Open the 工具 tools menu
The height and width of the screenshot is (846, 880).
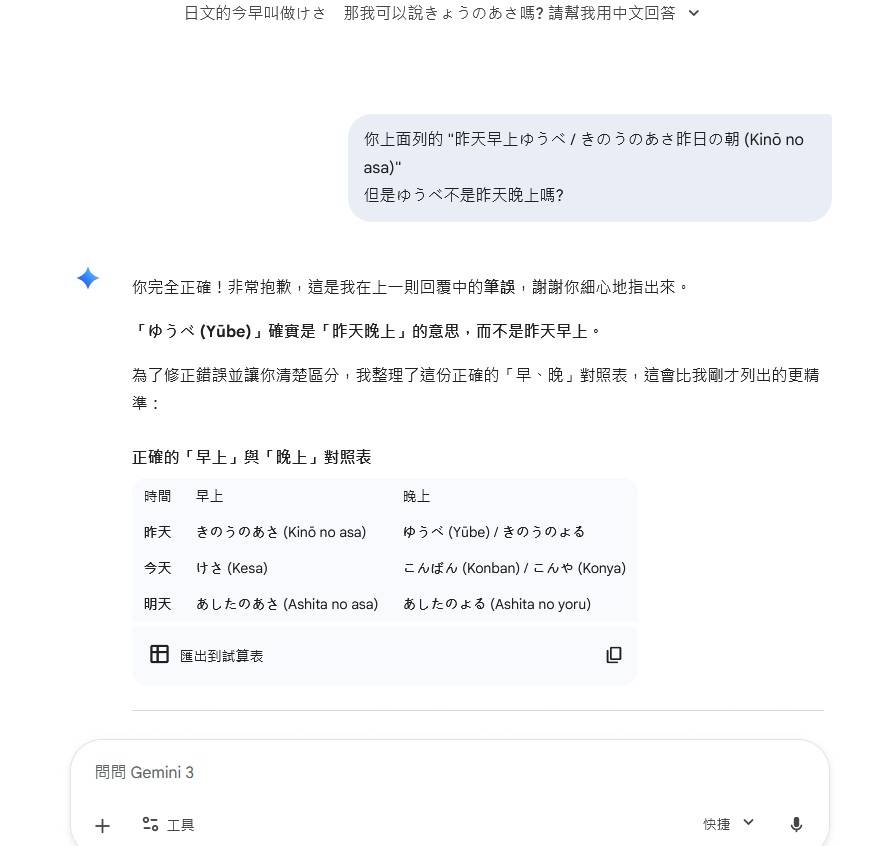(x=168, y=825)
